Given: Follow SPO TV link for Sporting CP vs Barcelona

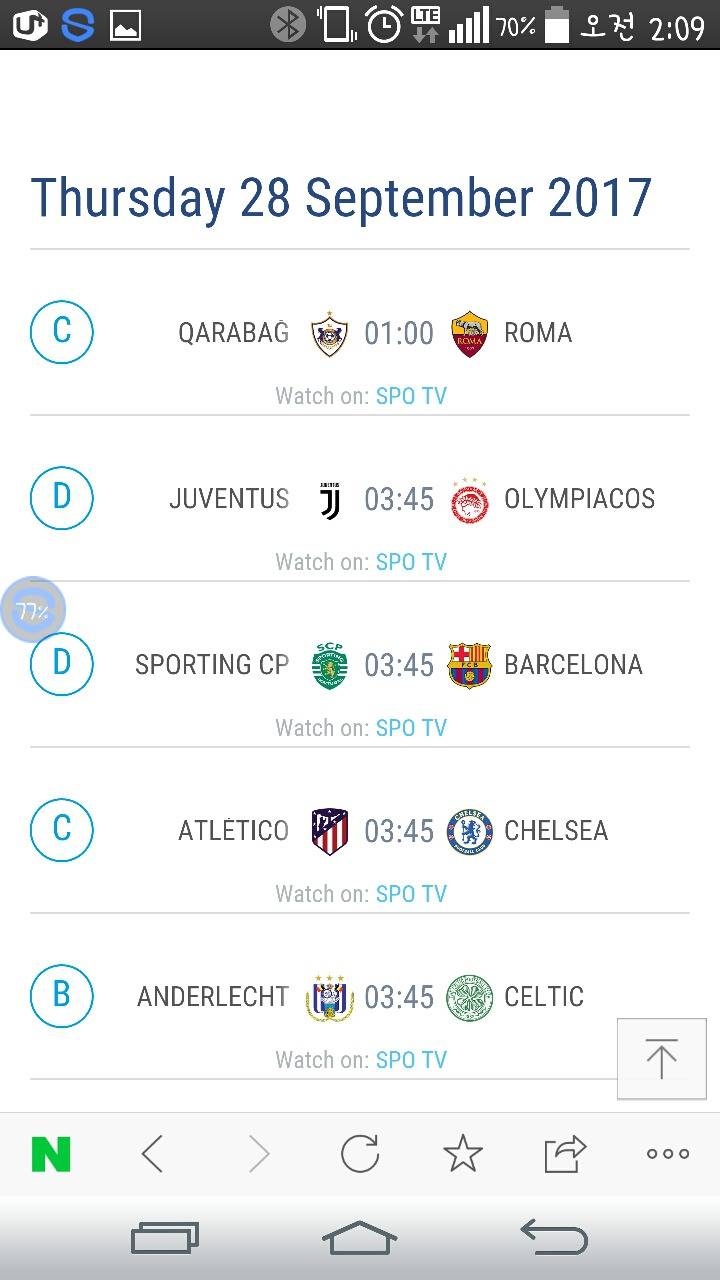Looking at the screenshot, I should (x=411, y=728).
